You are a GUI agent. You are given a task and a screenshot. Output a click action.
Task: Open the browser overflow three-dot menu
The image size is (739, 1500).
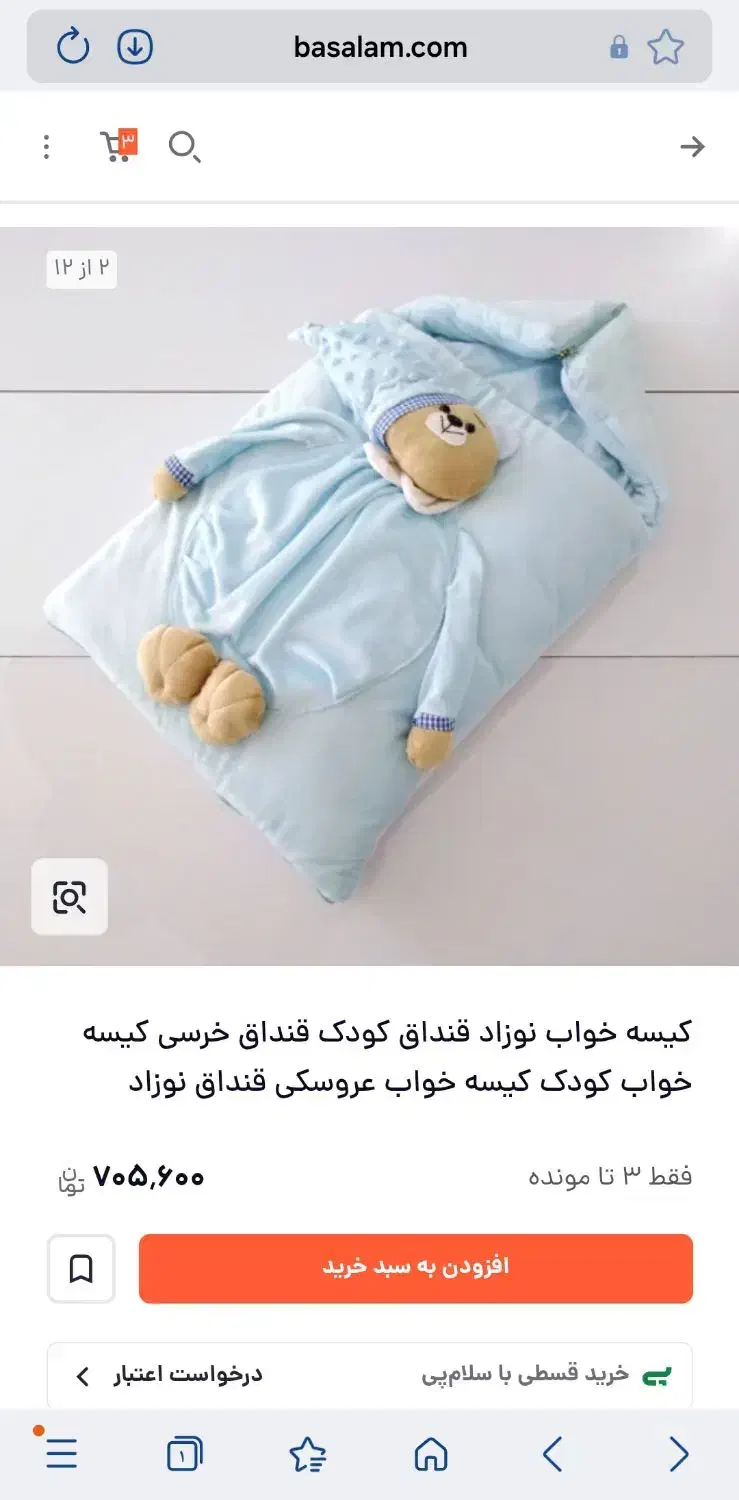click(x=46, y=146)
